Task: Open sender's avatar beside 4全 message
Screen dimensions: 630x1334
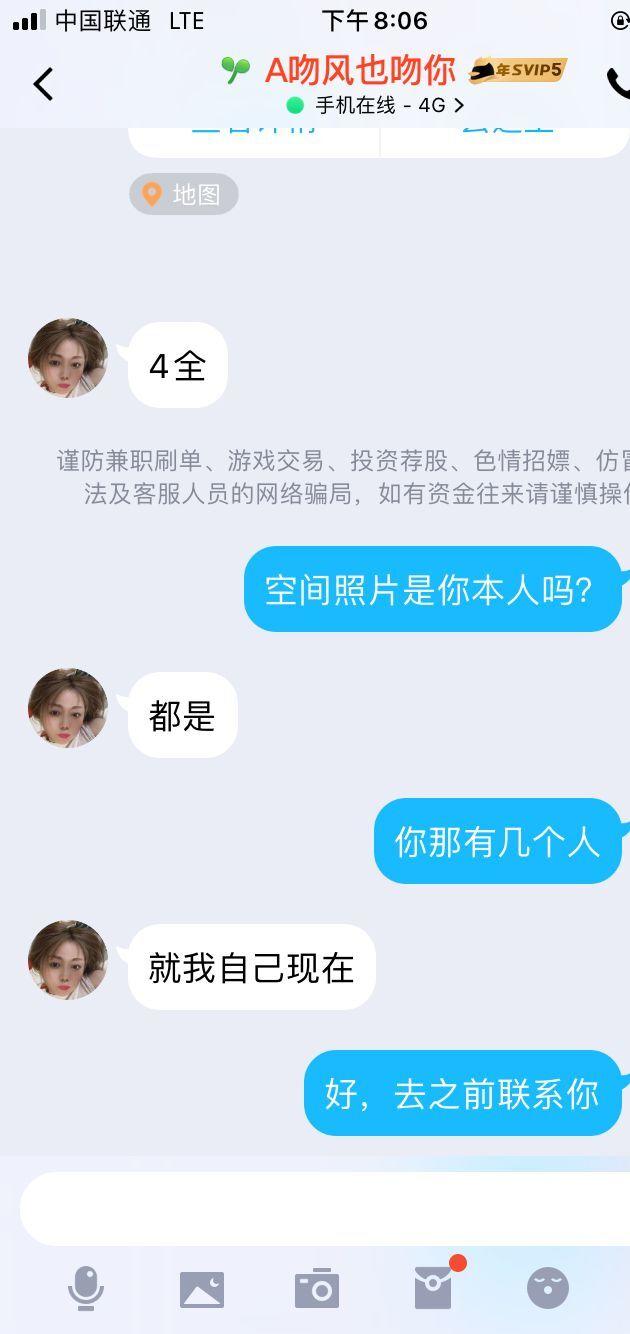Action: pos(68,358)
